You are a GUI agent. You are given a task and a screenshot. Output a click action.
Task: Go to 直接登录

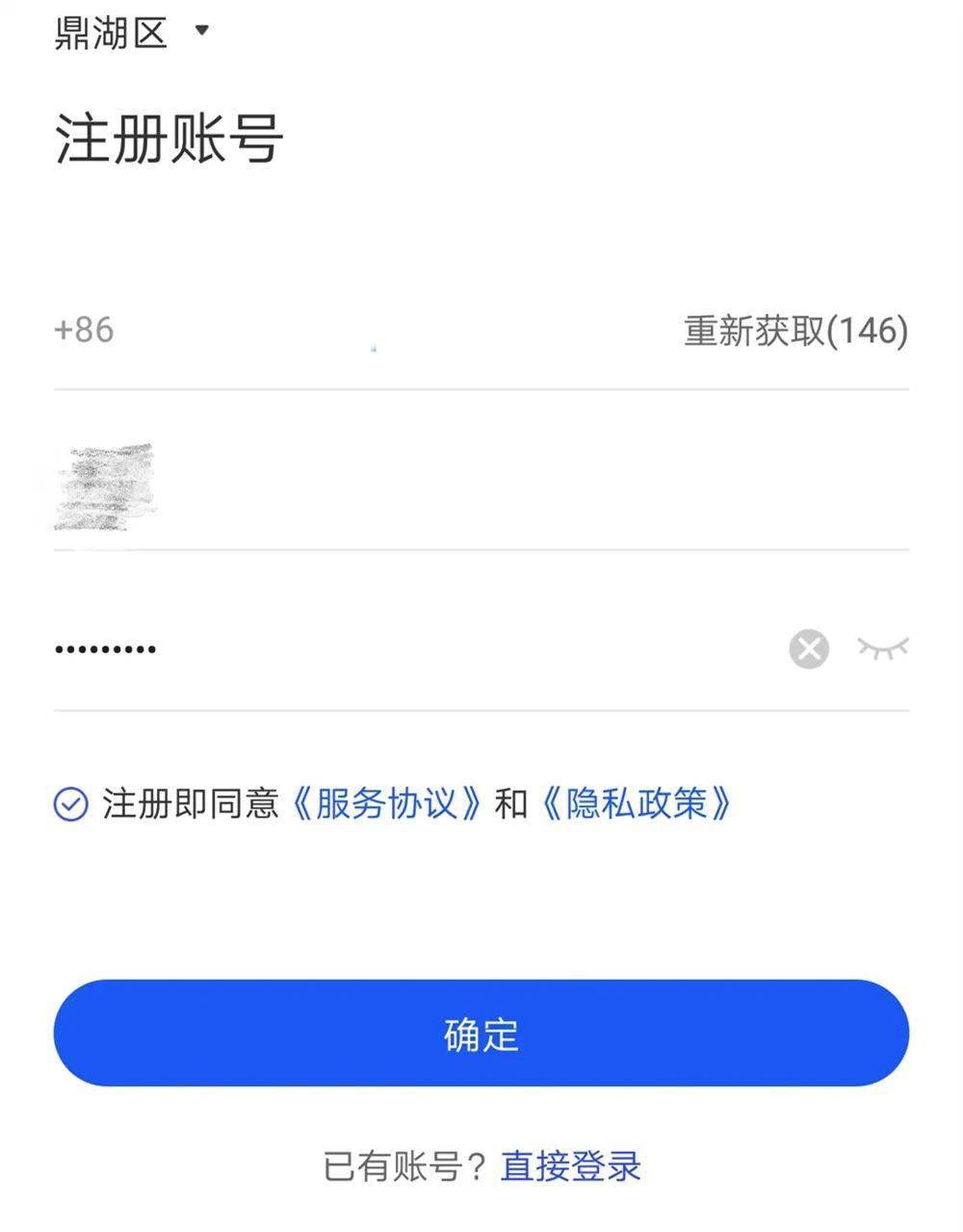pos(571,1166)
